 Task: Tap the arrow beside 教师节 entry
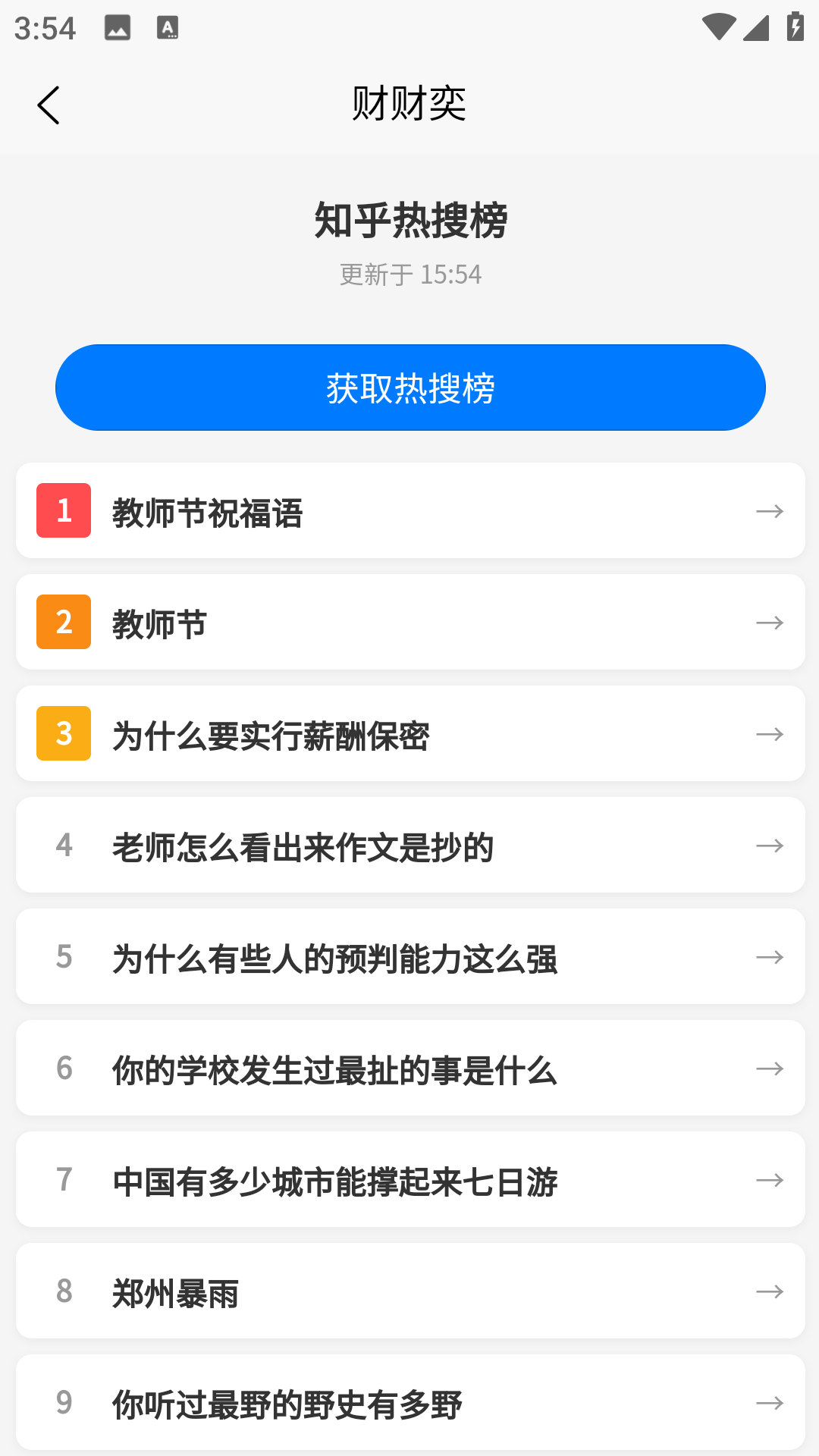pyautogui.click(x=771, y=622)
